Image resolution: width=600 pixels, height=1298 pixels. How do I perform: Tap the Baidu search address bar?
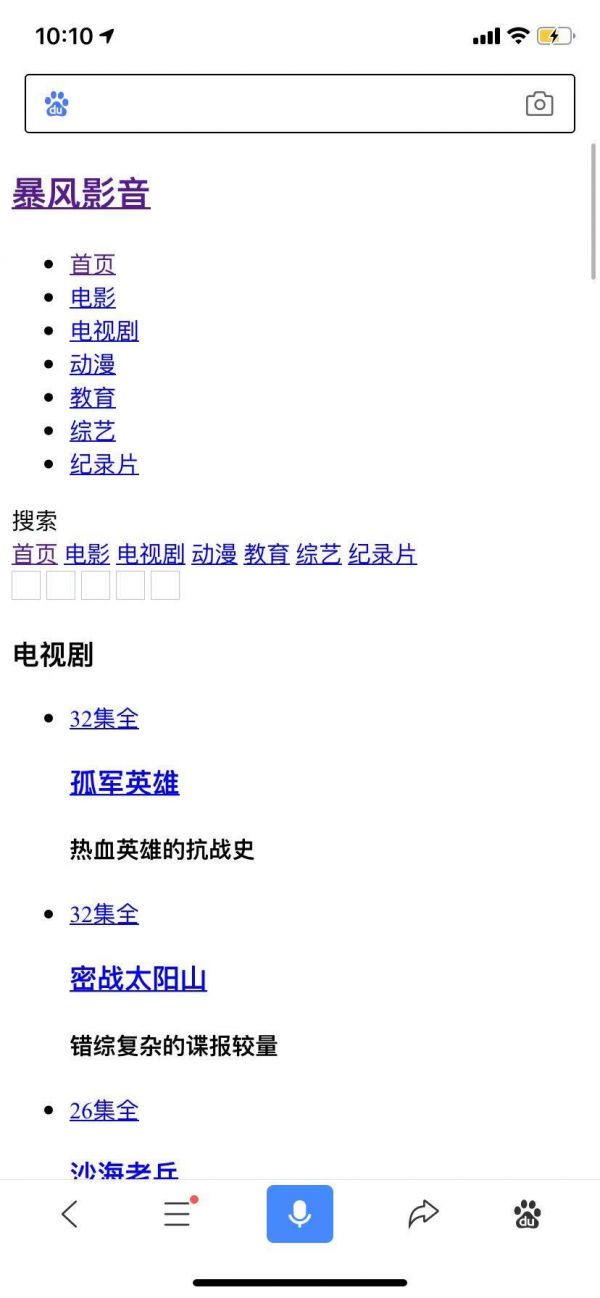290,104
